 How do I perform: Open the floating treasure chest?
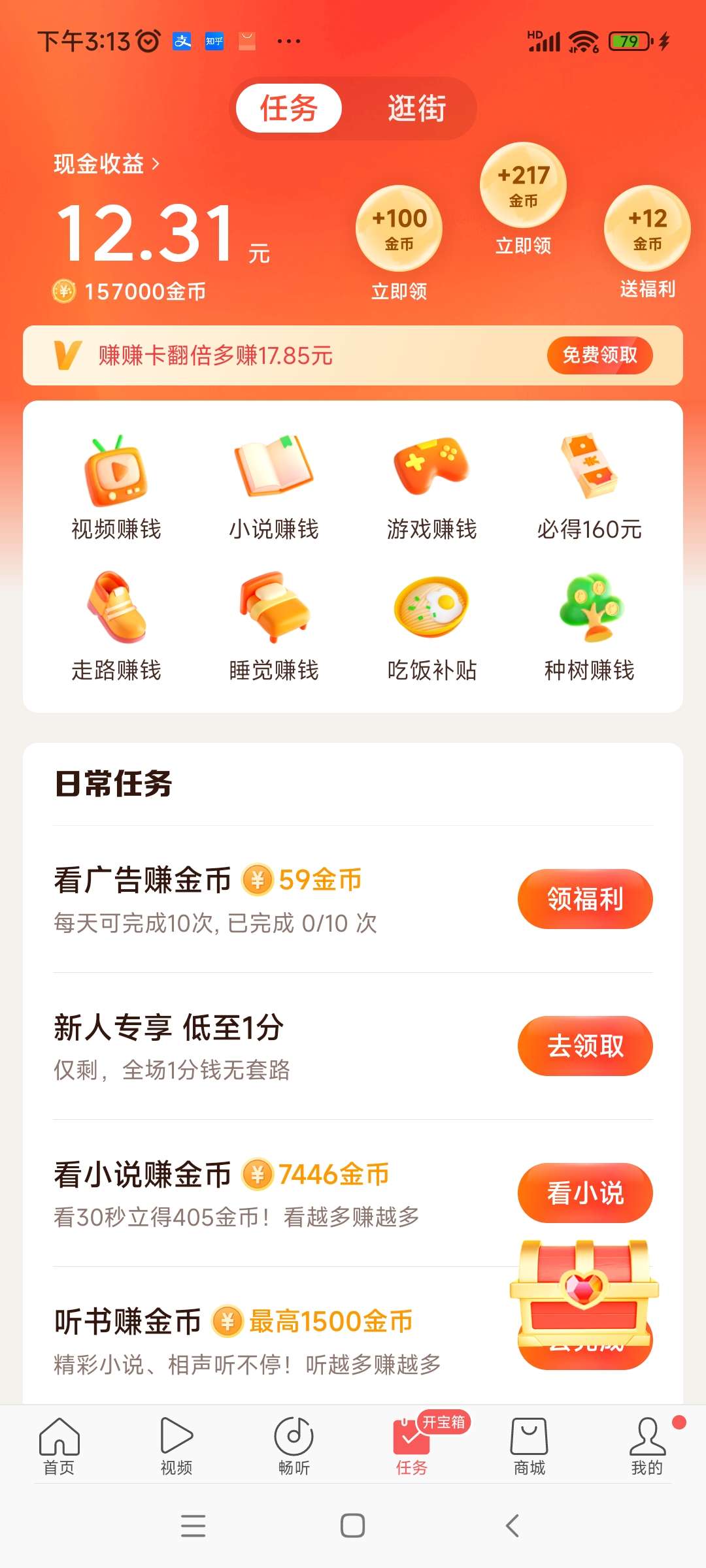[584, 1290]
